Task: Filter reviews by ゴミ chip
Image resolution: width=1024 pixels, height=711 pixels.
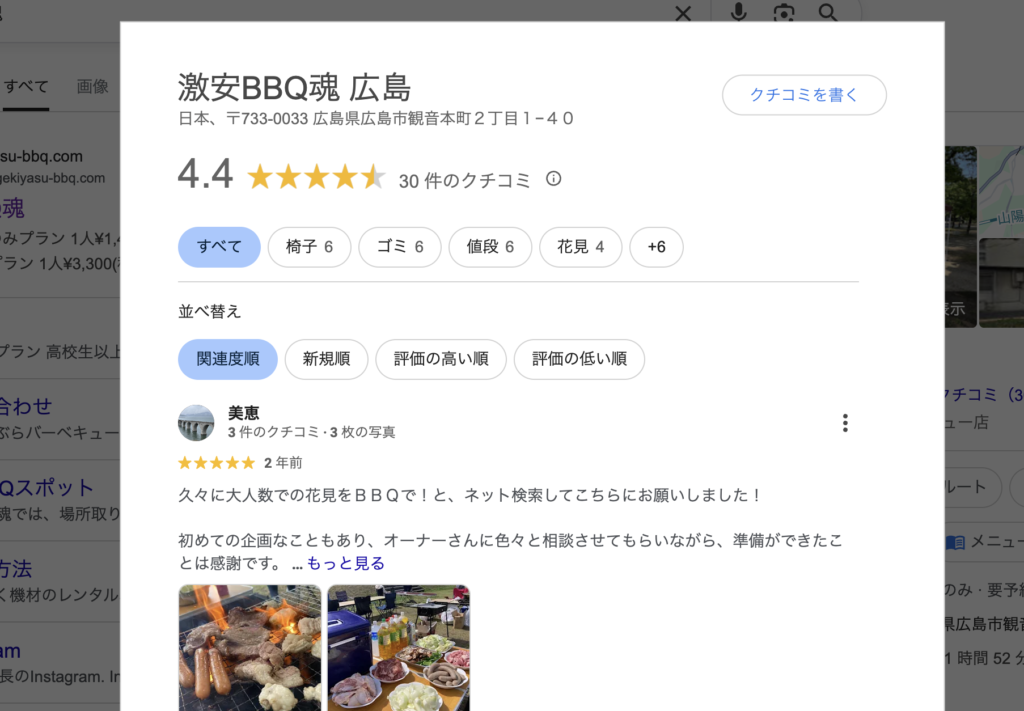Action: tap(399, 247)
